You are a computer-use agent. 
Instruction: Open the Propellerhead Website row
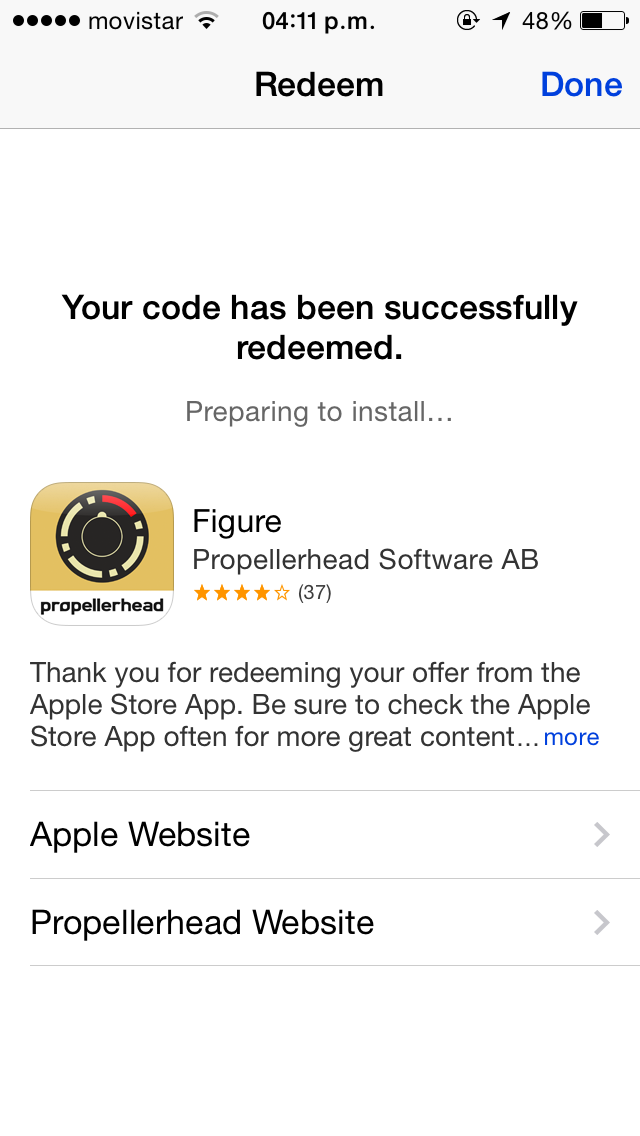click(x=320, y=923)
